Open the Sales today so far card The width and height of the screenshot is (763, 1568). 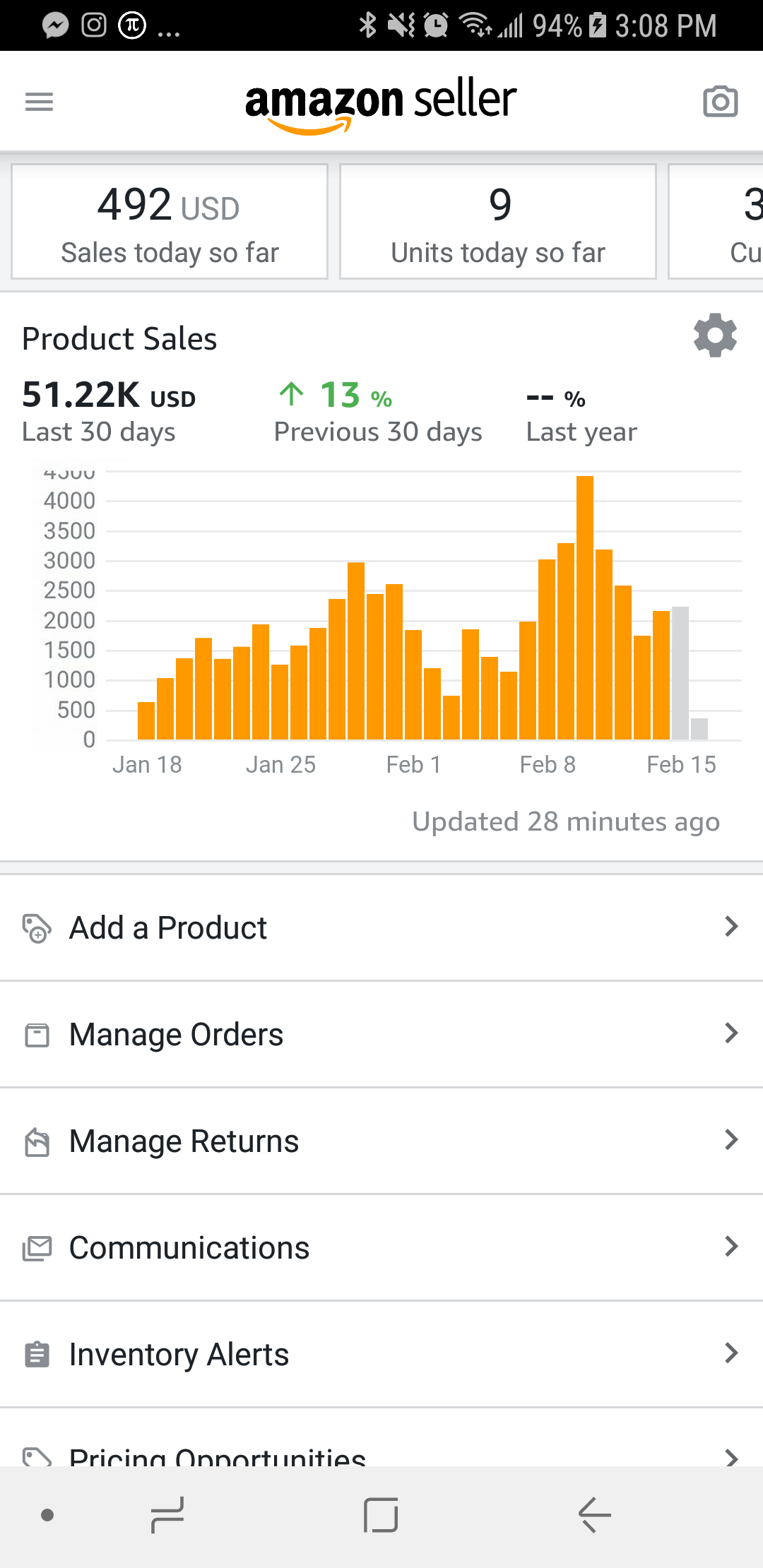(170, 222)
